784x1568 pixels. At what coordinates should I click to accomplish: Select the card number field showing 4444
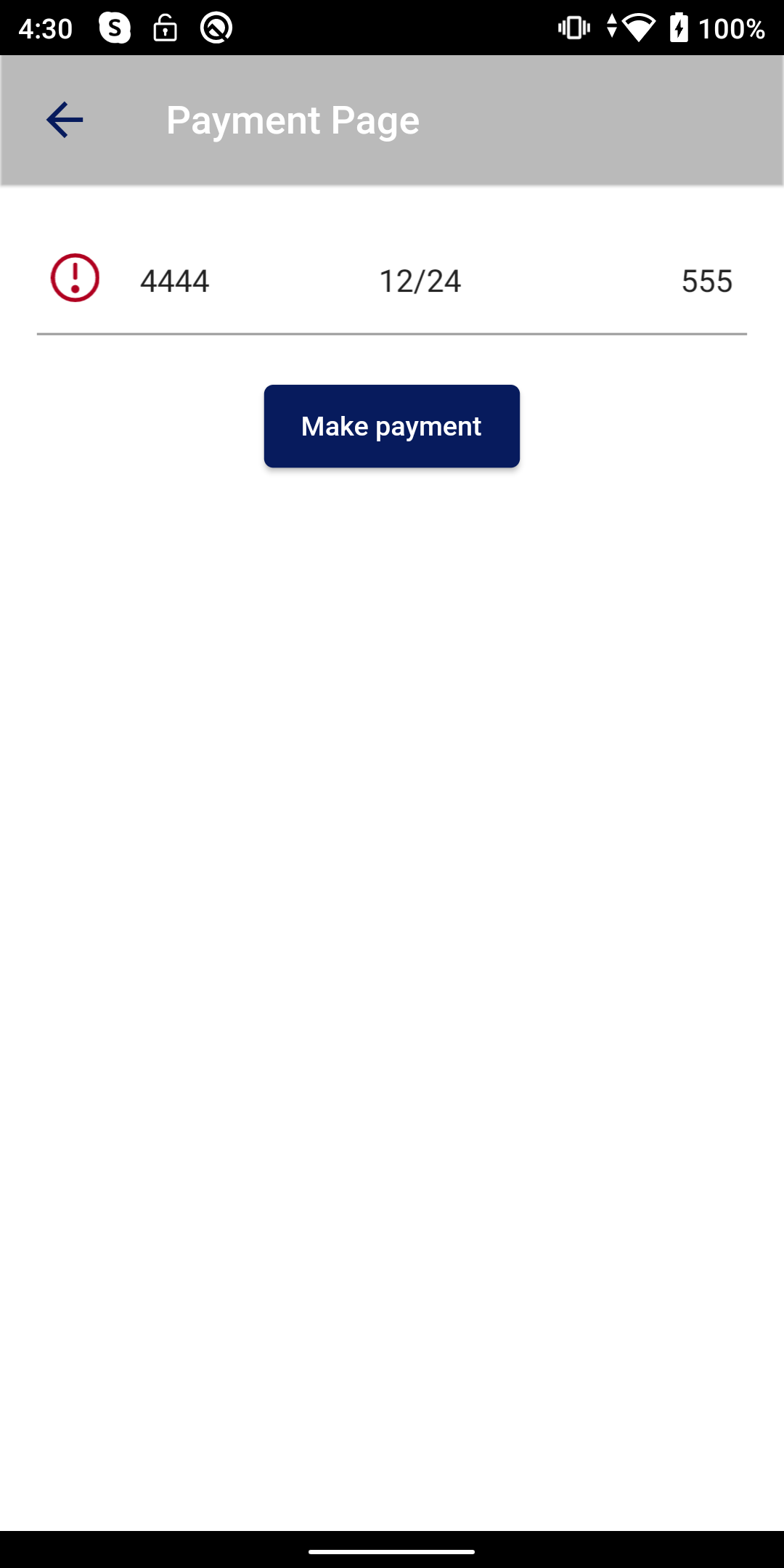click(174, 281)
